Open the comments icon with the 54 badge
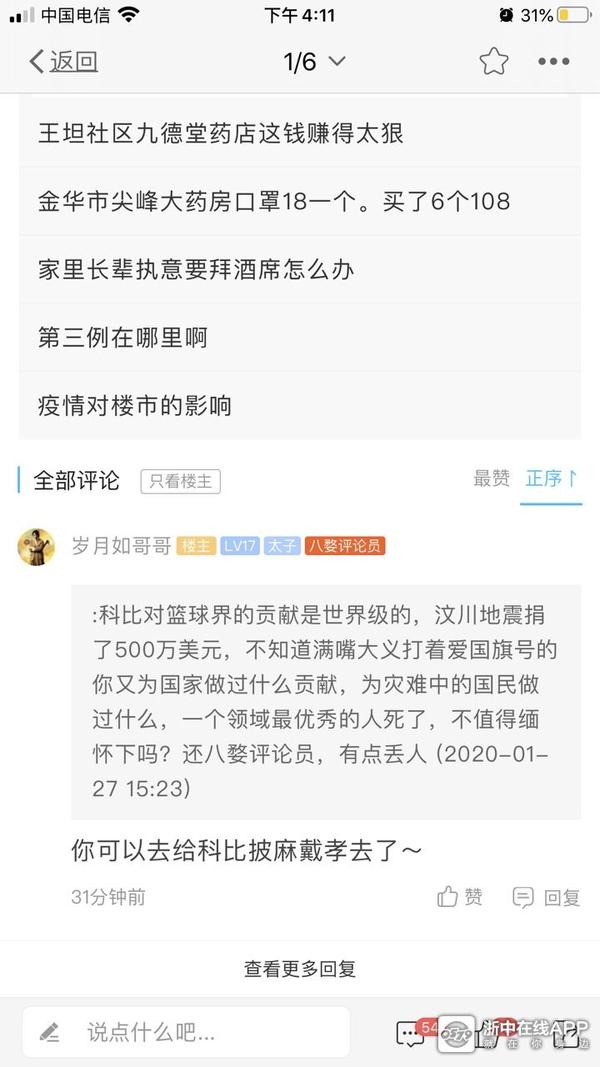The height and width of the screenshot is (1067, 600). coord(413,1032)
